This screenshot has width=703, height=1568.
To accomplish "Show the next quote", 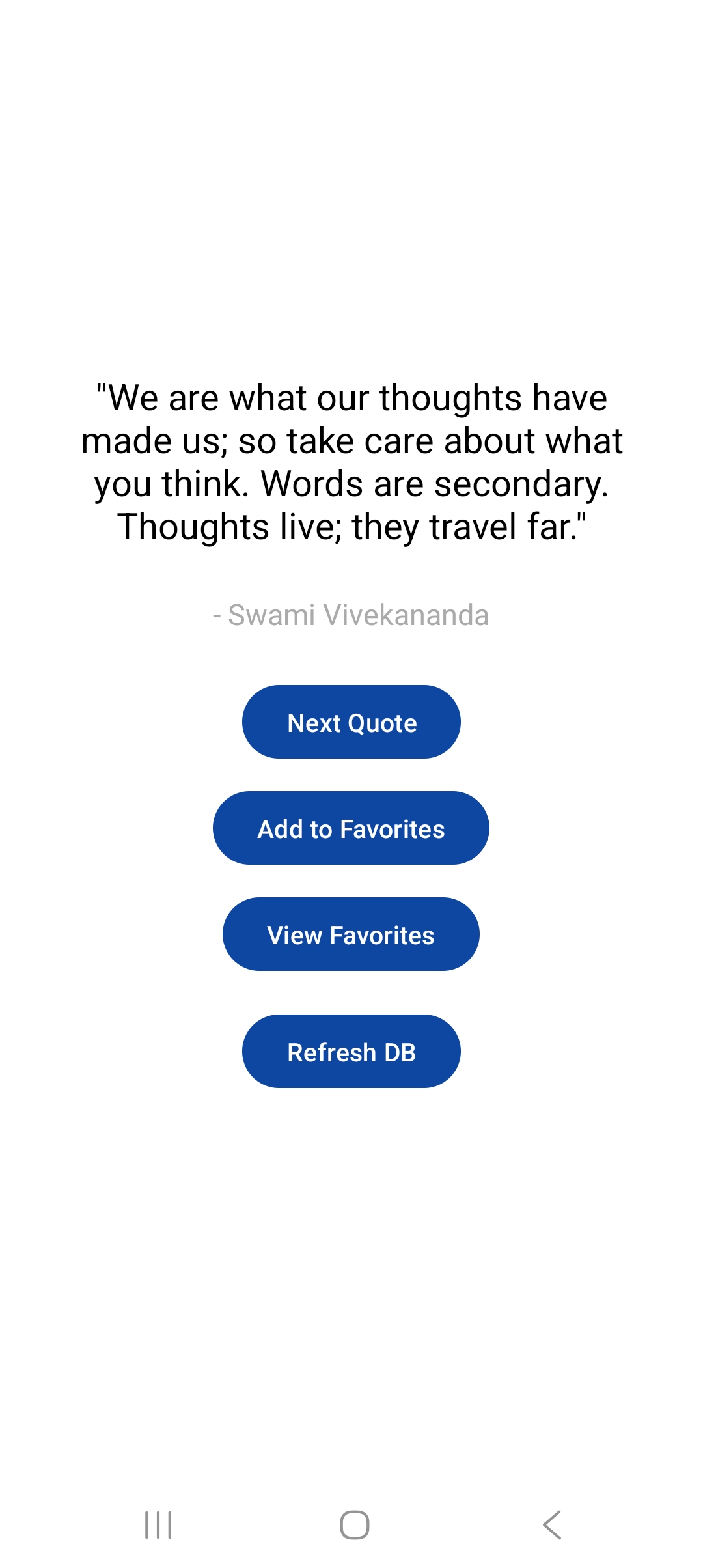I will point(351,722).
